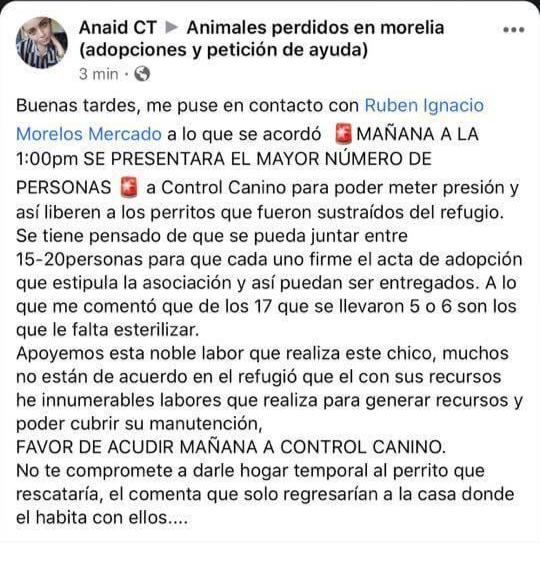Open the post's three-dot options menu
Image resolution: width=540 pixels, height=562 pixels.
tap(513, 30)
